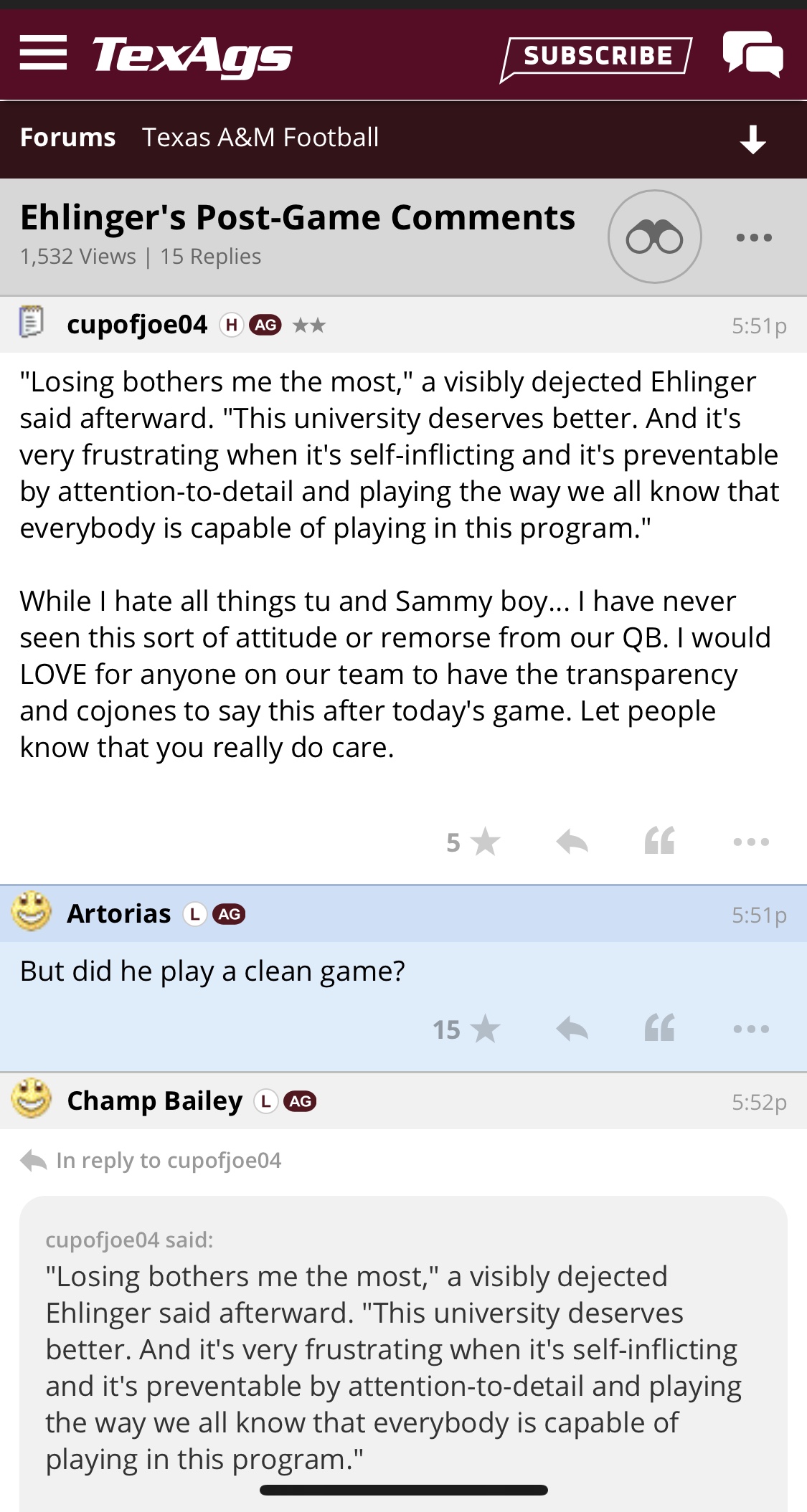
Task: Open the thread options overflow menu
Action: tap(753, 238)
